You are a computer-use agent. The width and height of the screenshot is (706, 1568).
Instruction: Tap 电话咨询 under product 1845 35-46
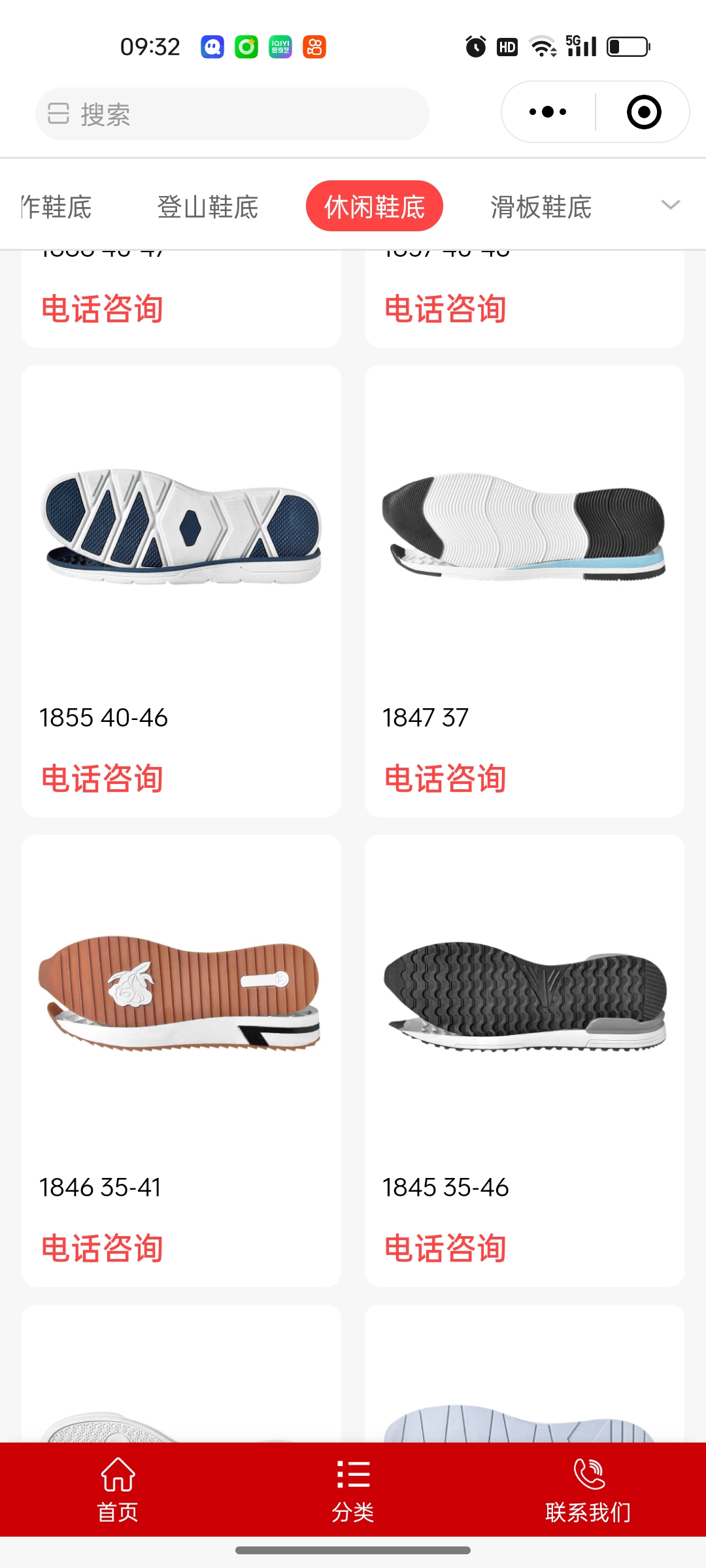pos(445,1249)
